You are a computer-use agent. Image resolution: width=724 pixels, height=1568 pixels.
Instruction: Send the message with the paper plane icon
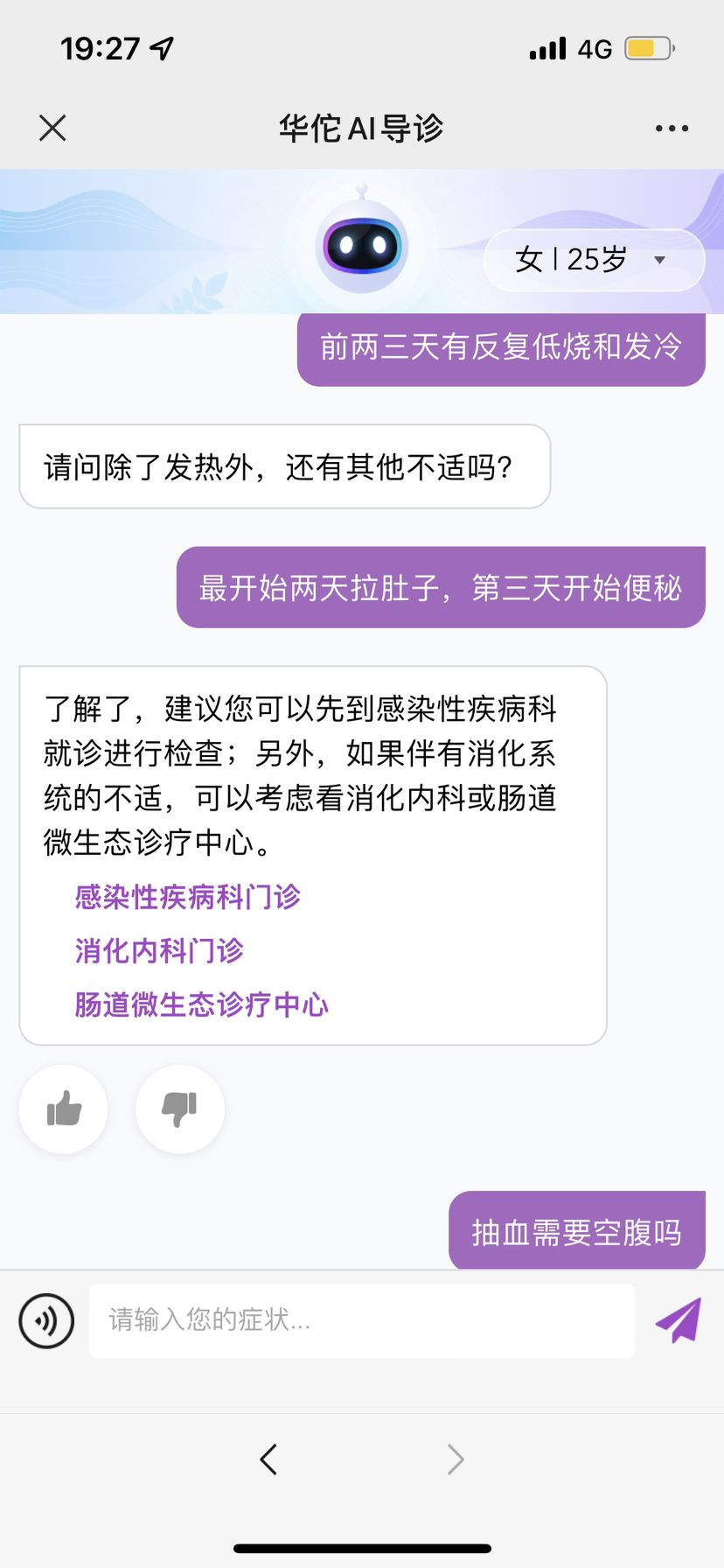(x=679, y=1320)
